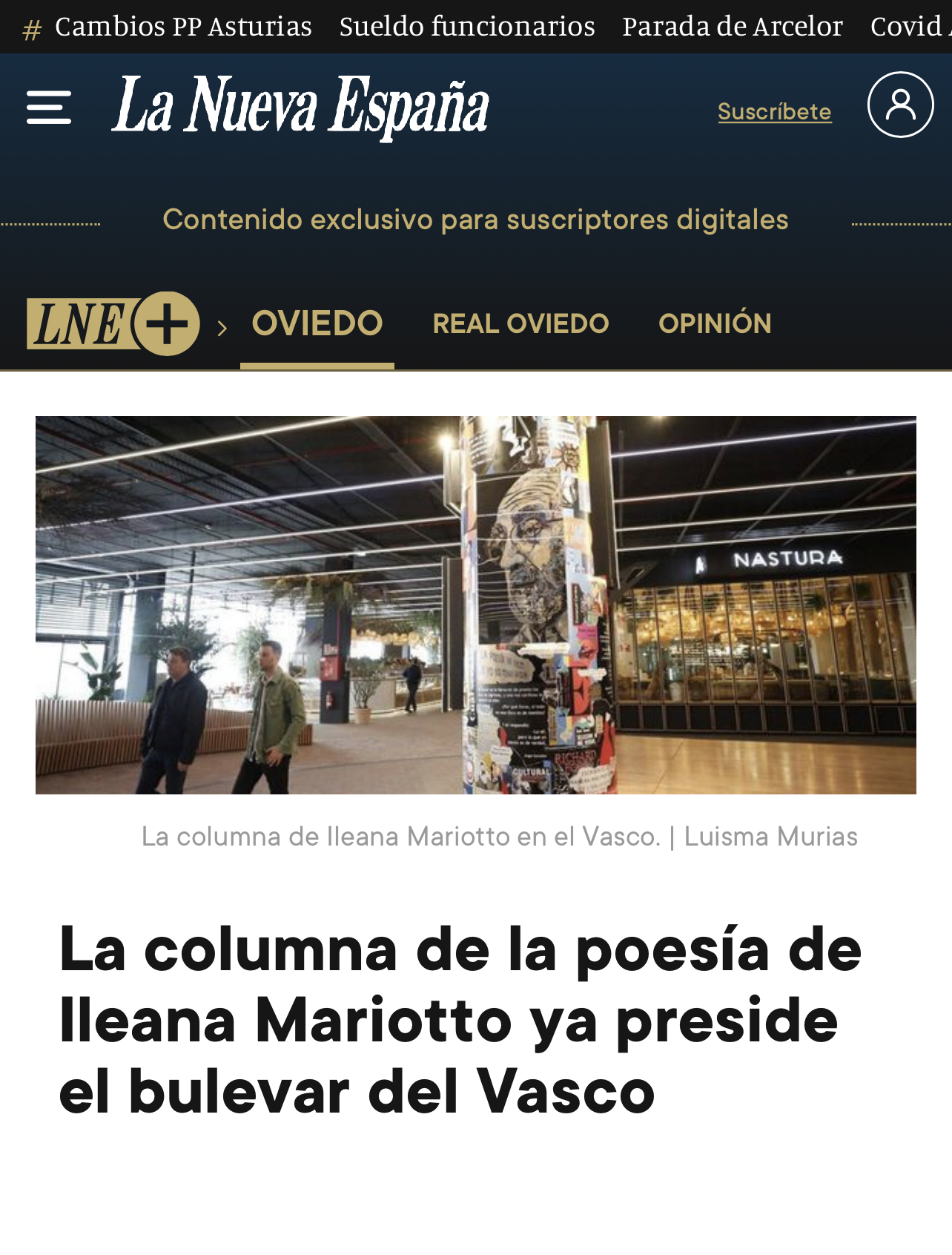
Task: Open the hamburger menu
Action: coord(49,108)
